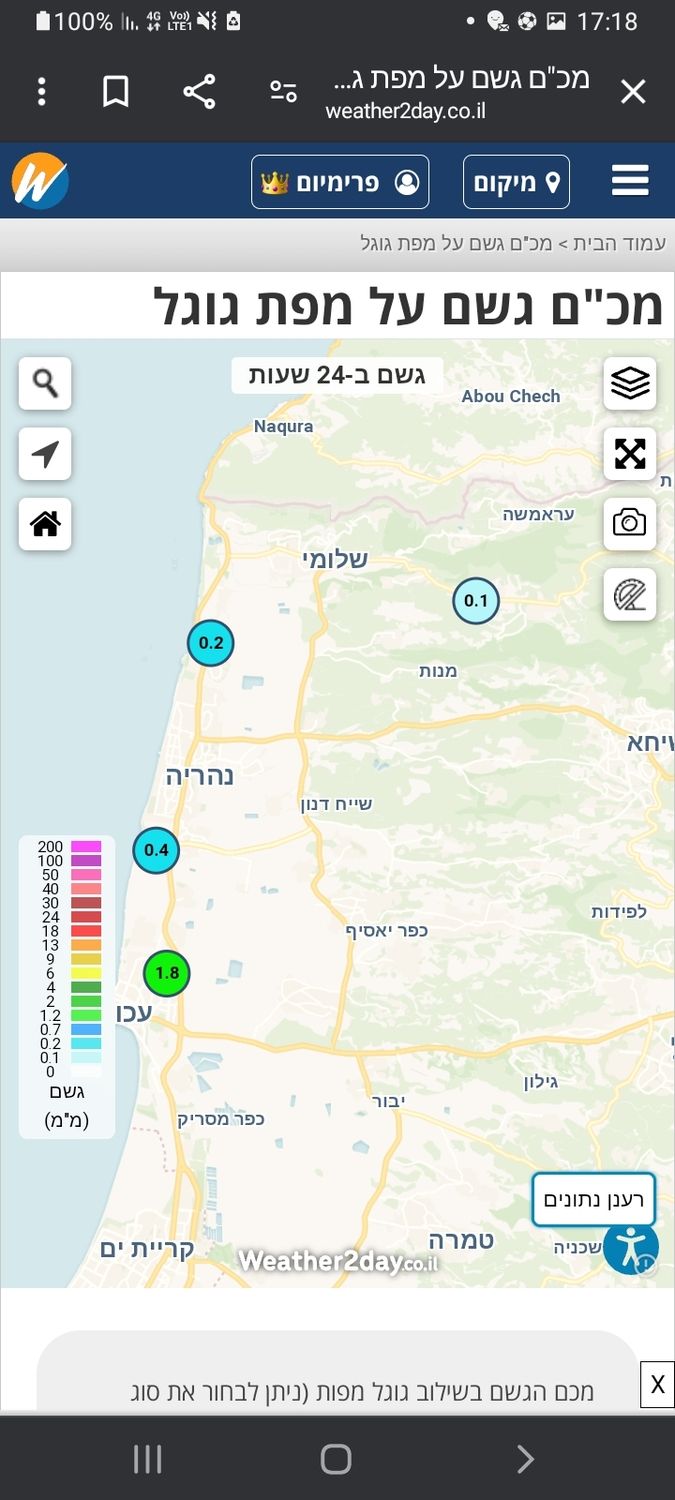Select the 0.1 mm rain station marker
675x1500 pixels.
(475, 601)
